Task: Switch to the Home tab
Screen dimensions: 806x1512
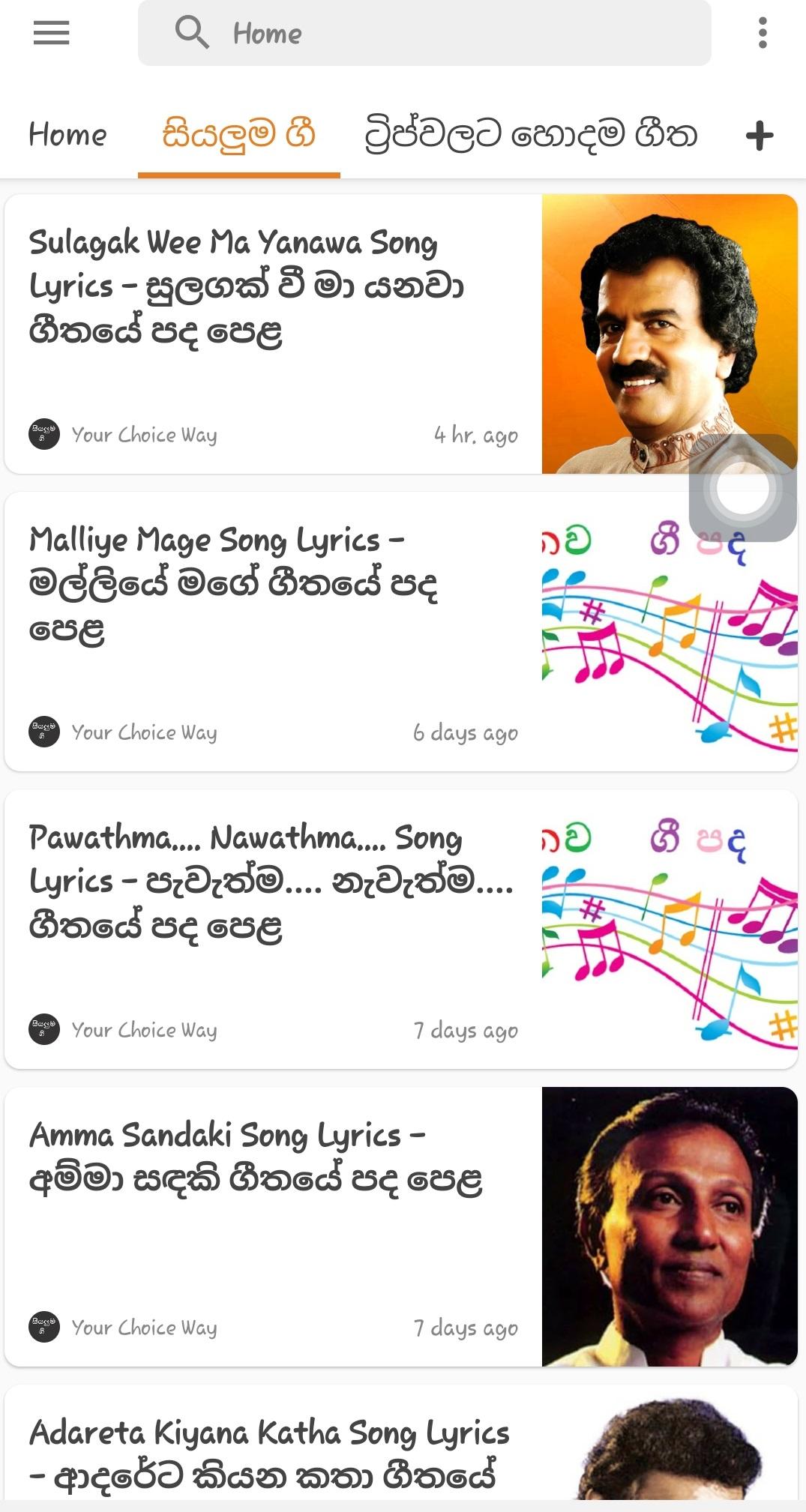Action: click(67, 135)
